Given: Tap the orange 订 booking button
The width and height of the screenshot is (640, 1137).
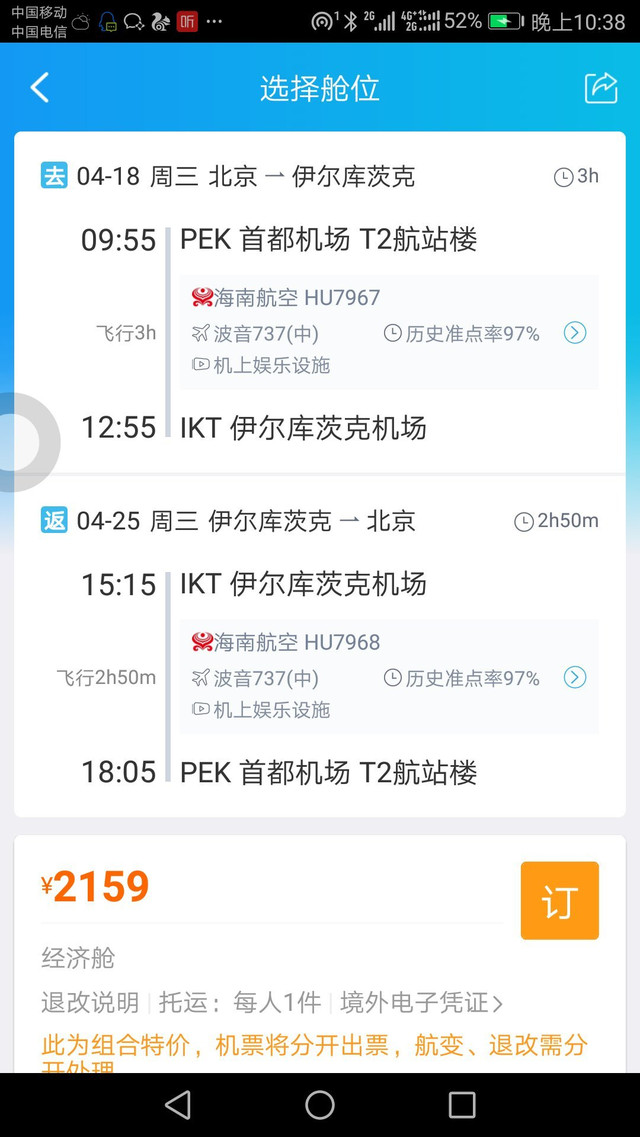Looking at the screenshot, I should pyautogui.click(x=560, y=901).
